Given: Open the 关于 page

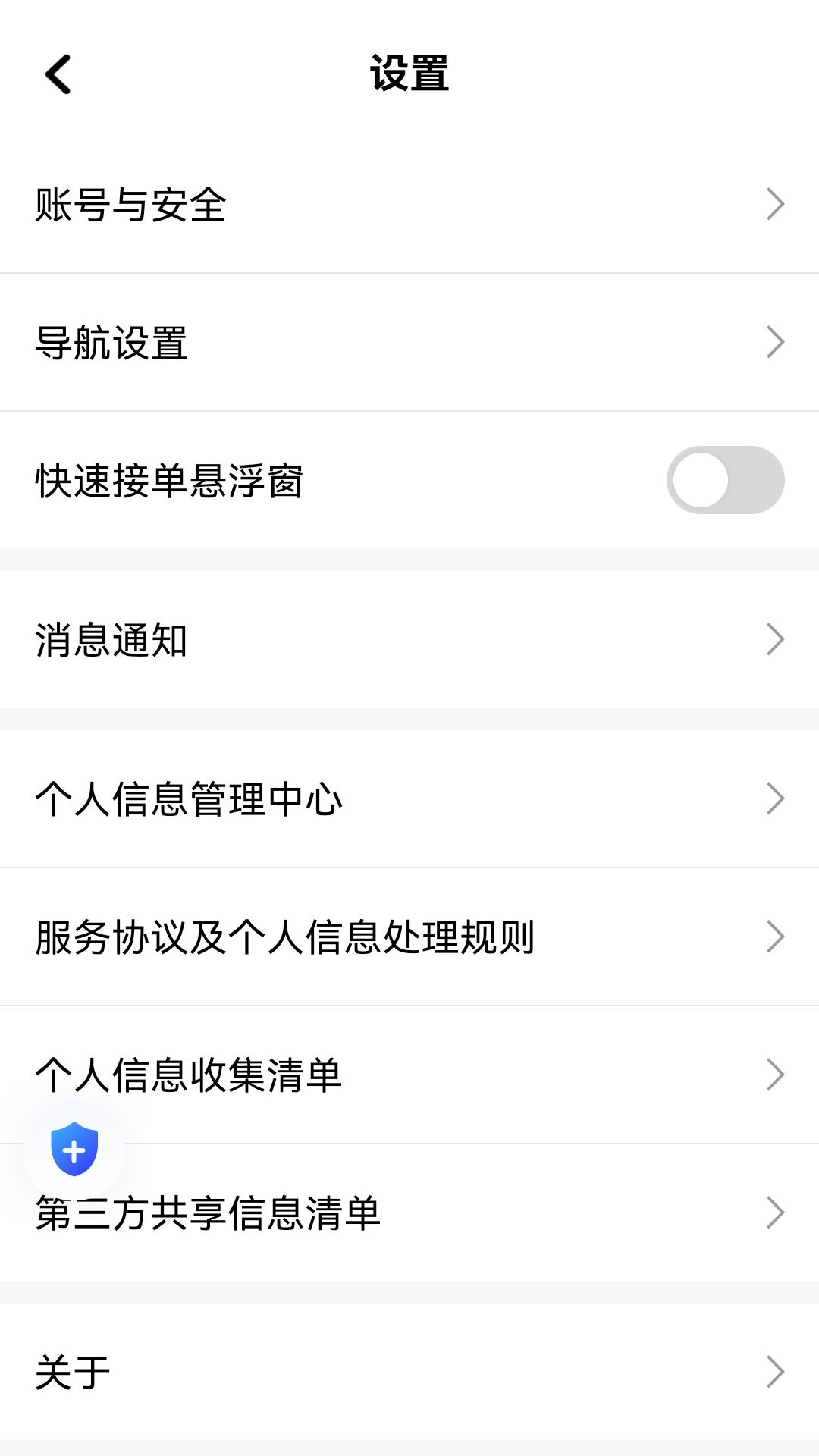Looking at the screenshot, I should pos(409,1372).
